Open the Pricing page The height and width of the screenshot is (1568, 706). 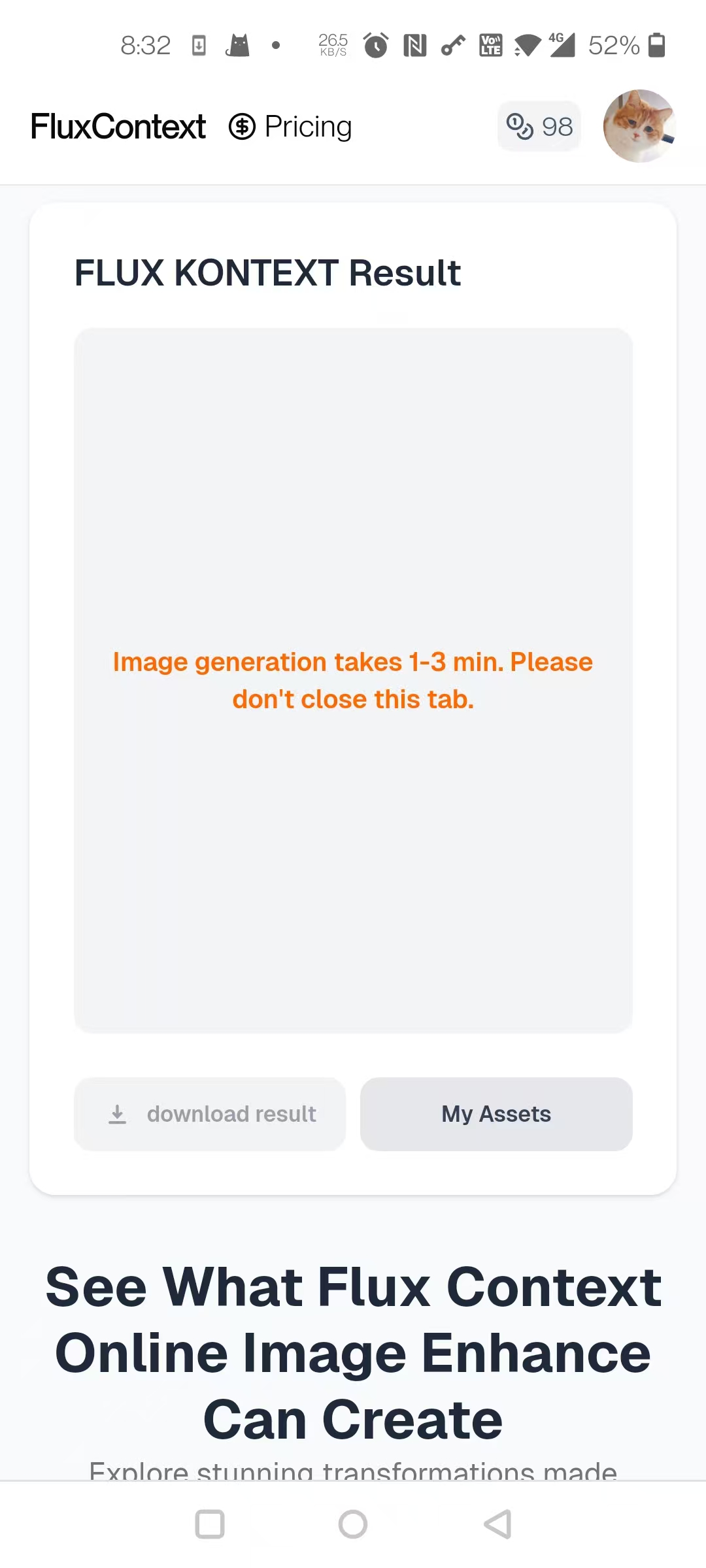tap(290, 127)
